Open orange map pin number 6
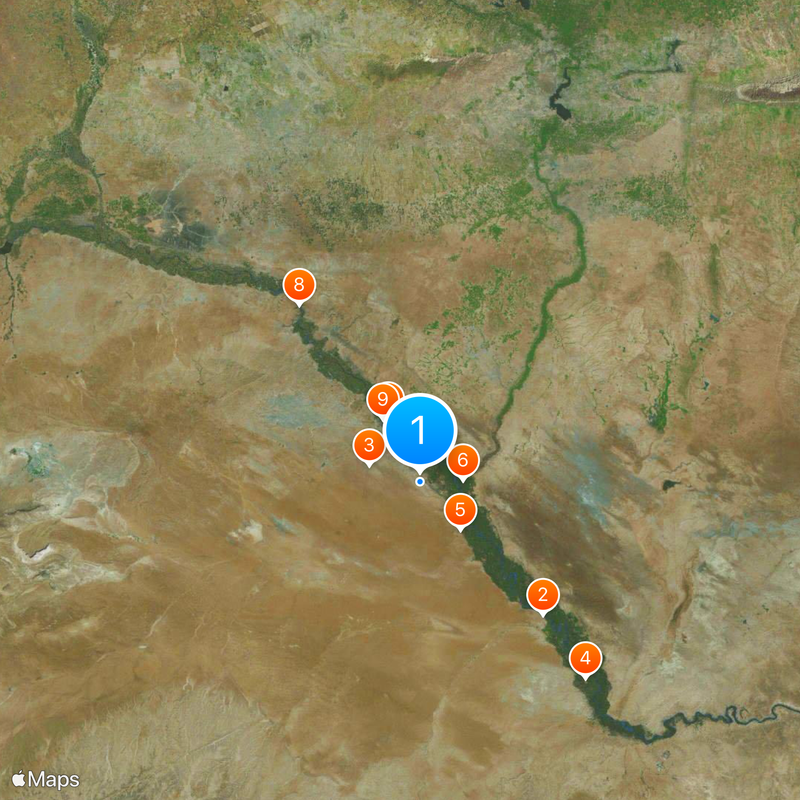The image size is (800, 800). [462, 461]
